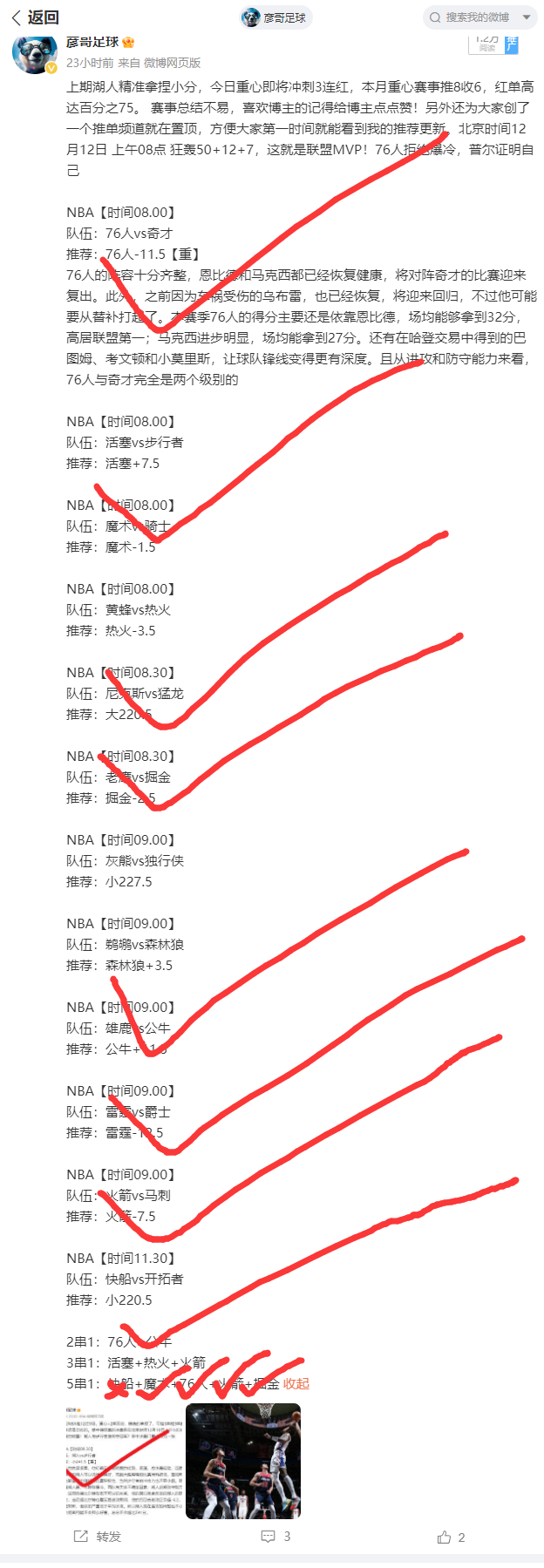Image resolution: width=544 pixels, height=1568 pixels.
Task: Open the 彦哥足球 chip in the header
Action: point(275,17)
